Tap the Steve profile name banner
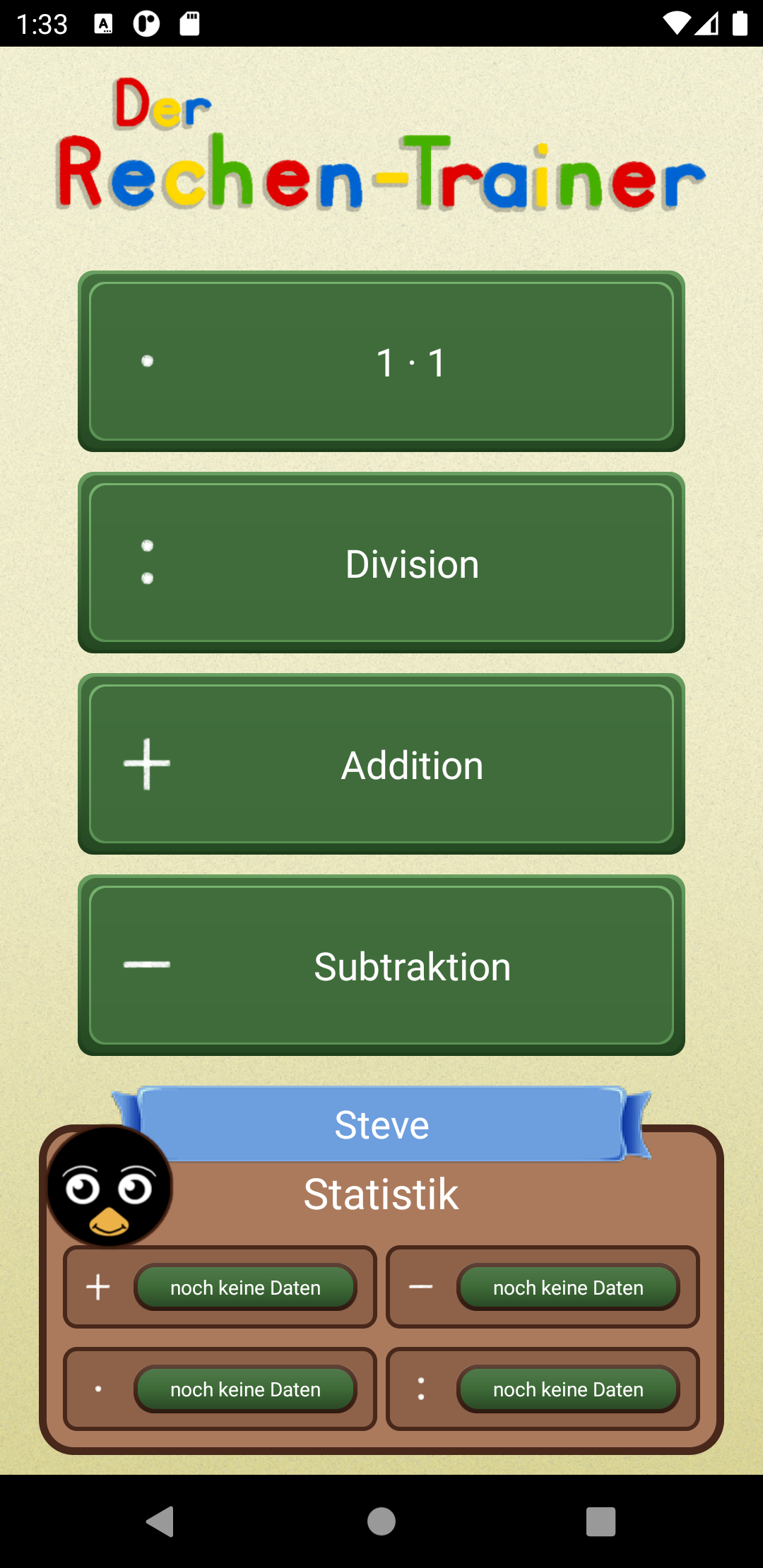 click(381, 1124)
